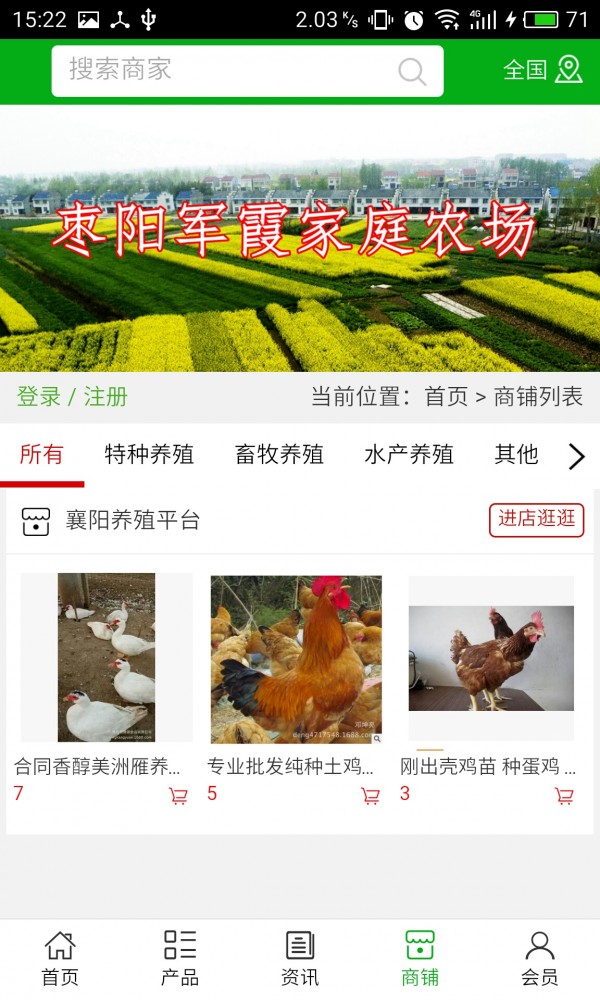Switch to the 特种养殖 category
Screen dimensions: 600x1000
pyautogui.click(x=149, y=455)
